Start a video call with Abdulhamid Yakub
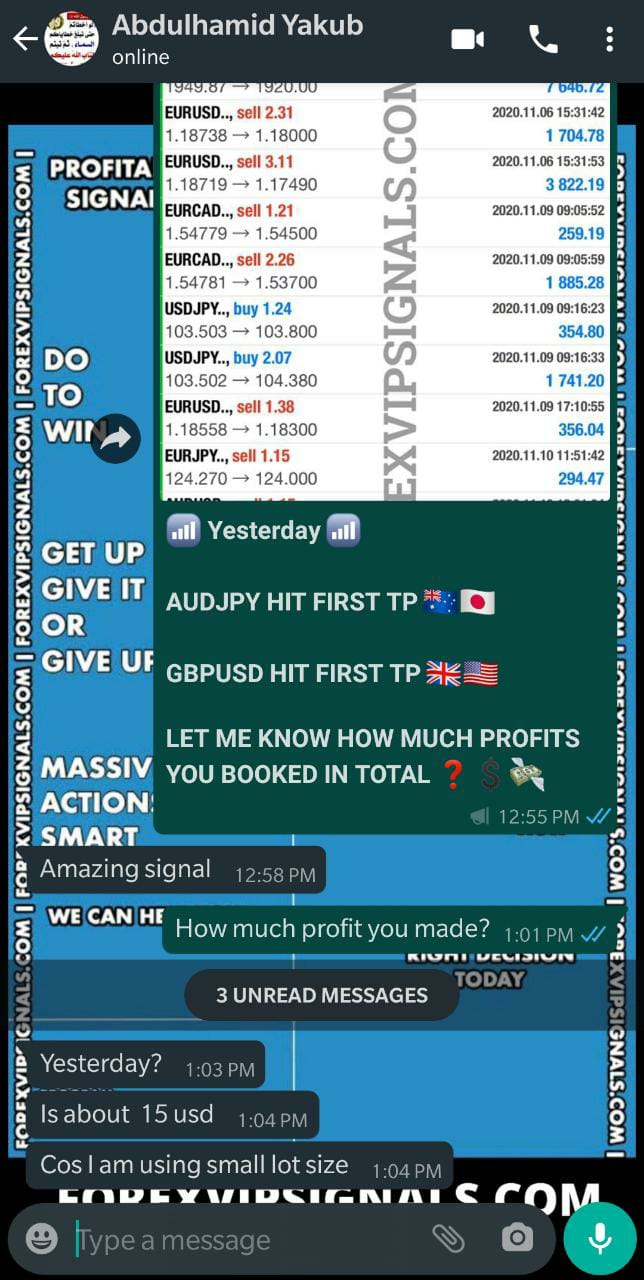This screenshot has height=1280, width=644. pos(467,40)
